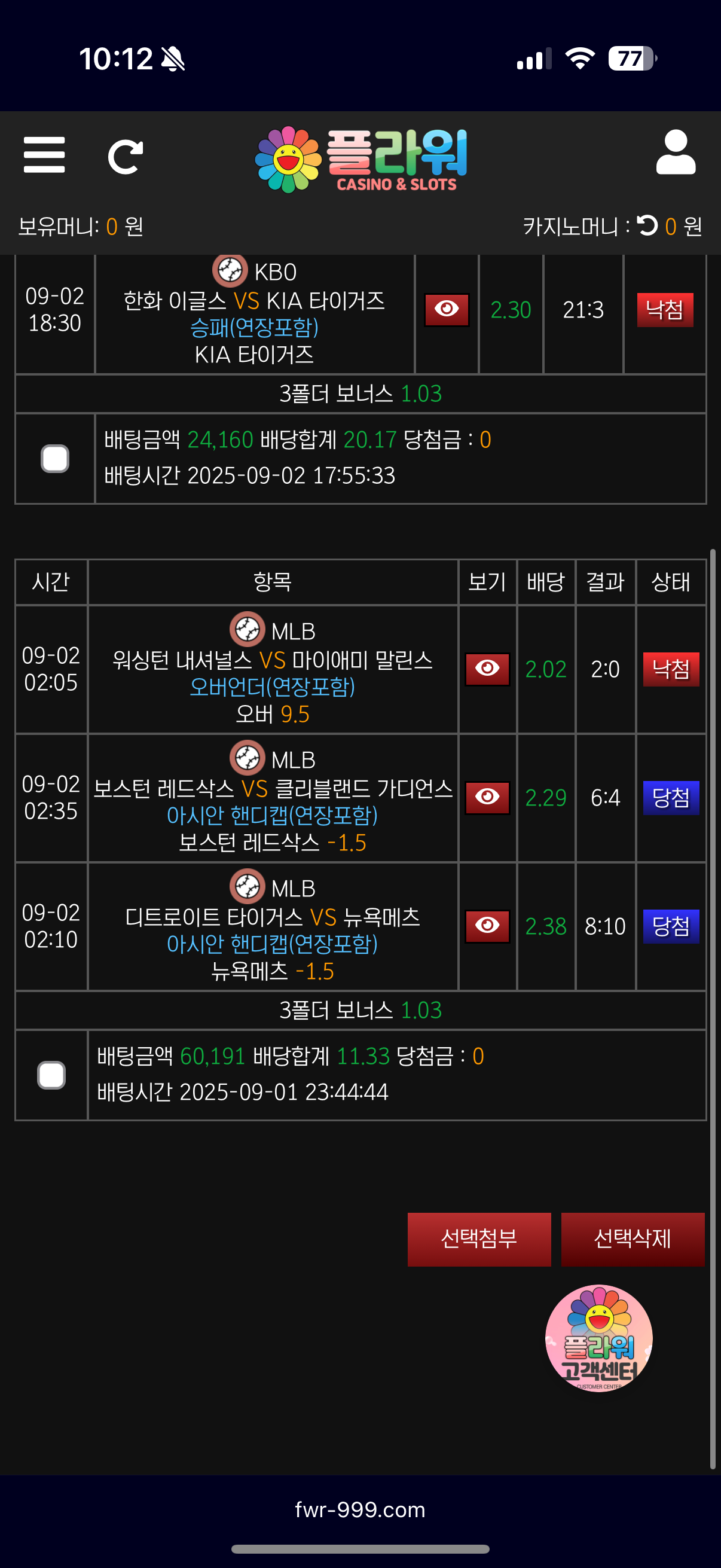Open the hamburger menu
Image resolution: width=721 pixels, height=1568 pixels.
tap(44, 155)
